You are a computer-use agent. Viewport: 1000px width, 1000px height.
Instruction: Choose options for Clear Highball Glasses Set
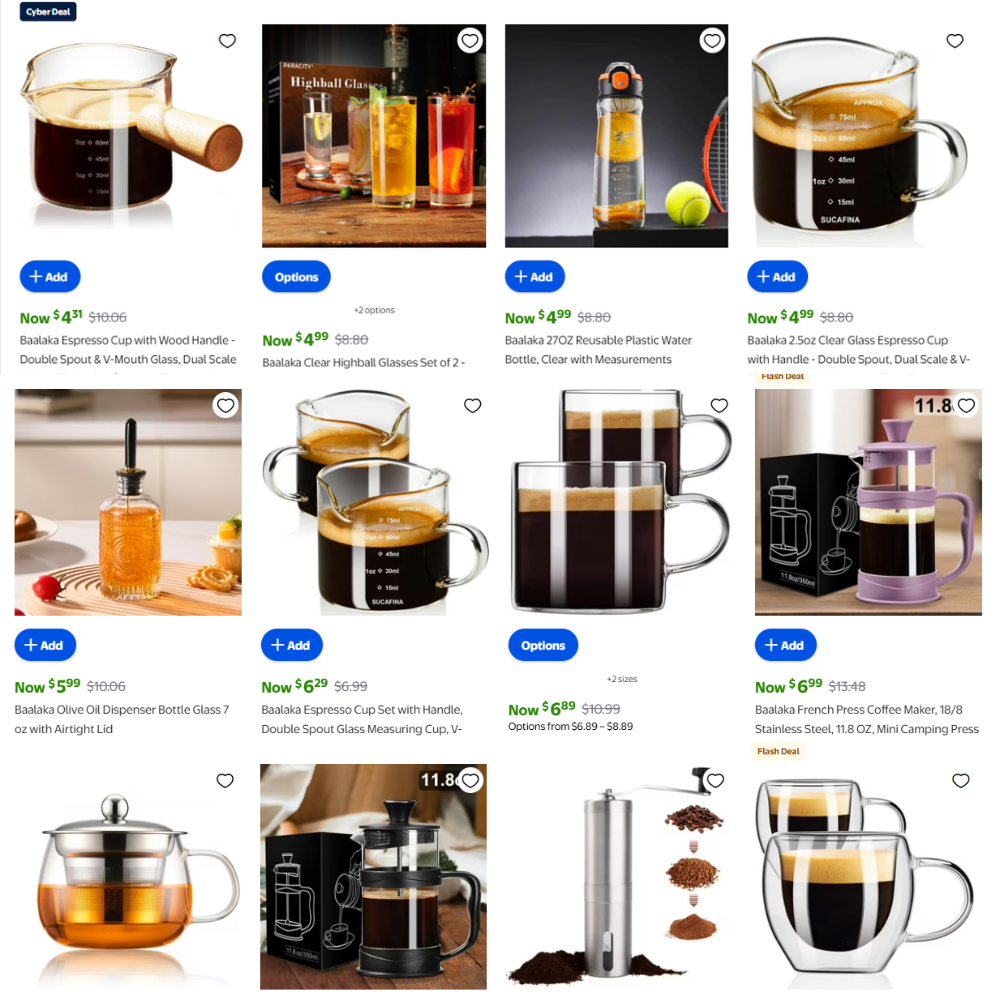[x=296, y=277]
